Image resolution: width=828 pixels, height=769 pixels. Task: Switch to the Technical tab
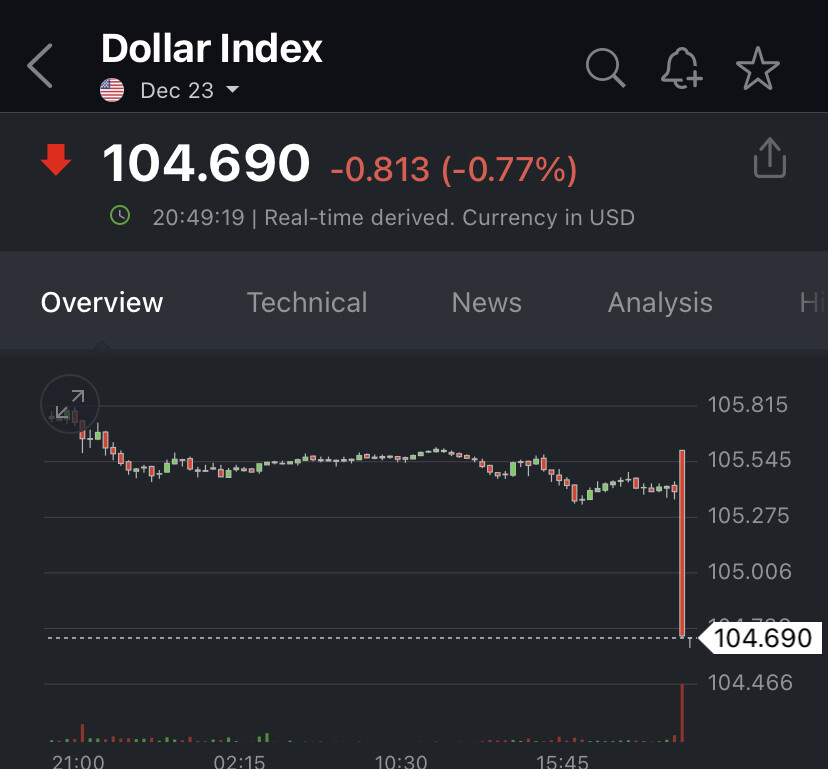[x=307, y=302]
